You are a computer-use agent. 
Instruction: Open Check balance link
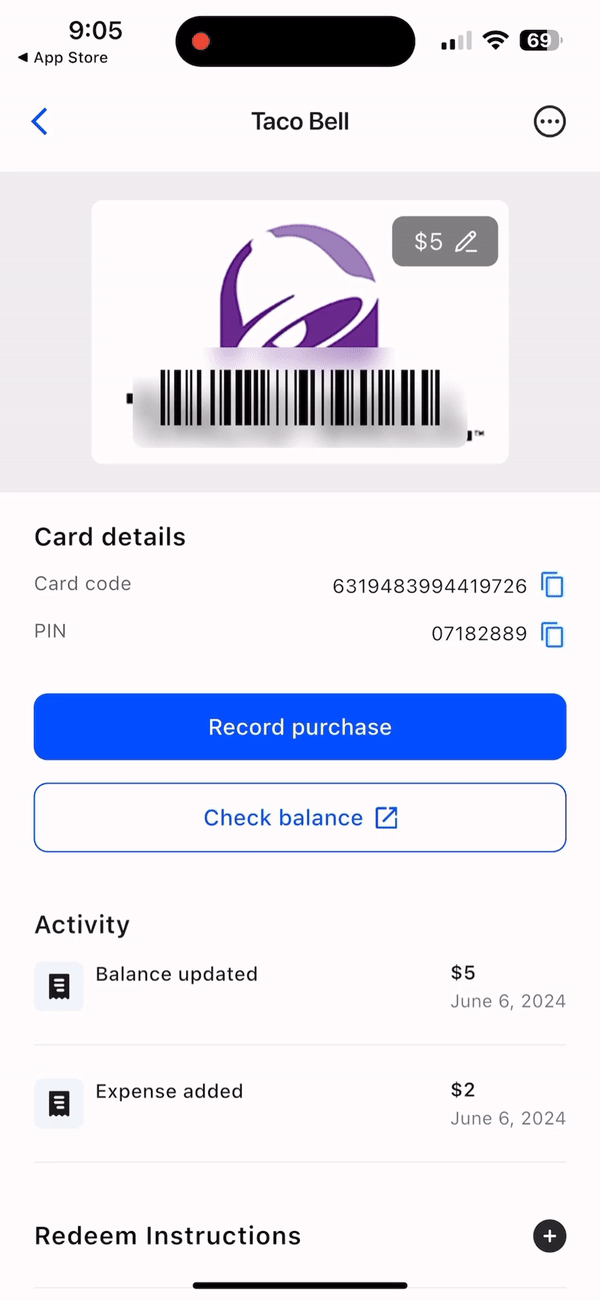point(300,818)
